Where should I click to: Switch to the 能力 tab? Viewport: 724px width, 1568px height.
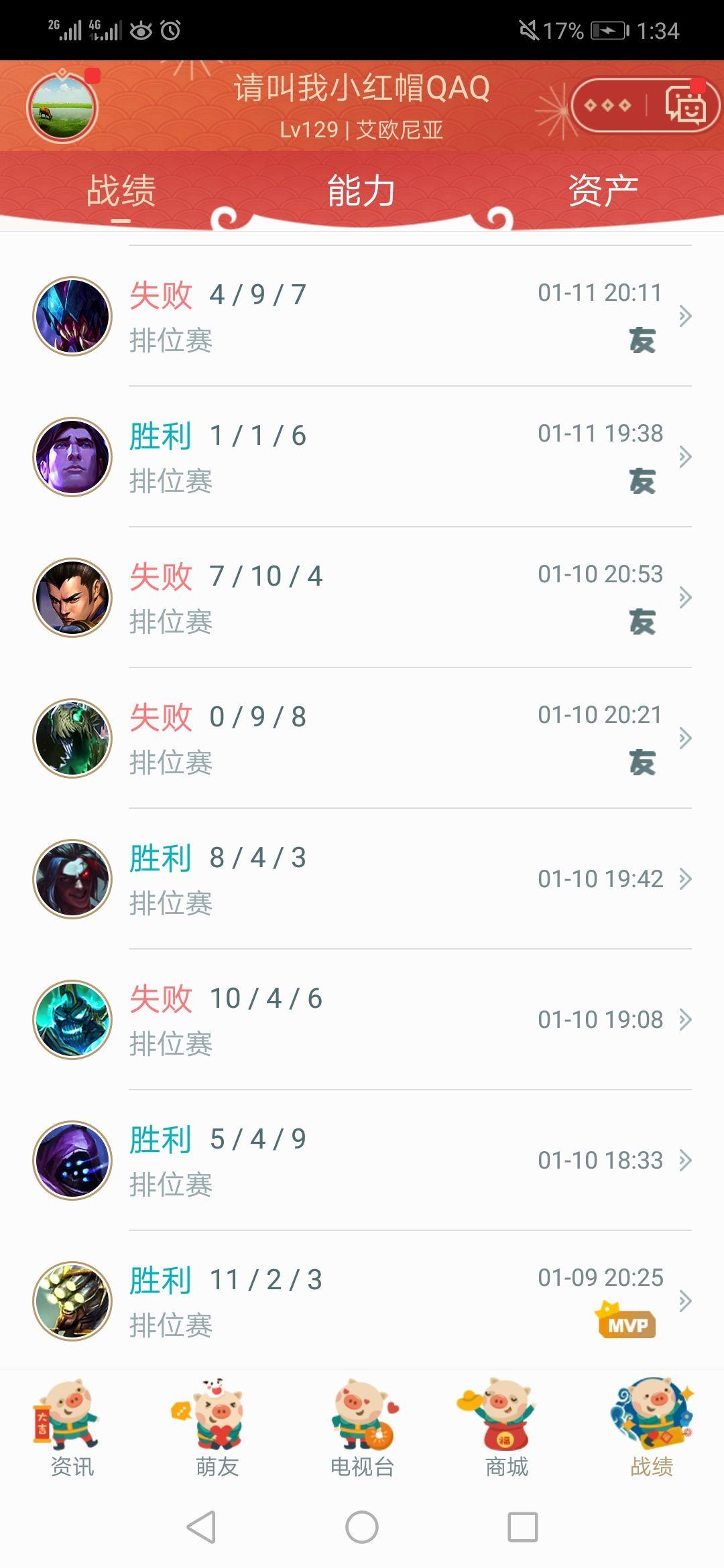tap(361, 191)
